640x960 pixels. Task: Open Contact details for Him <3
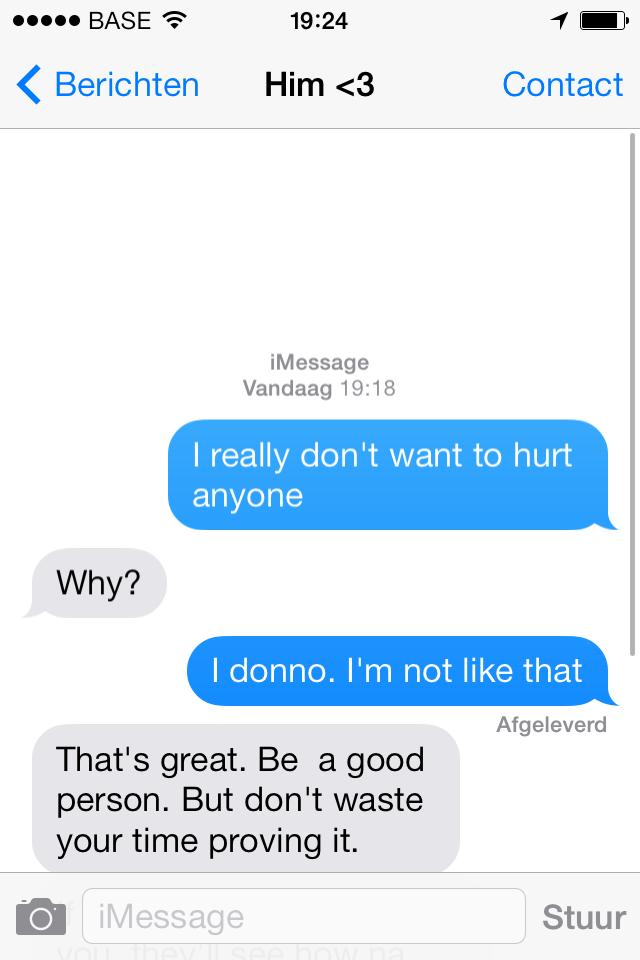coord(562,85)
